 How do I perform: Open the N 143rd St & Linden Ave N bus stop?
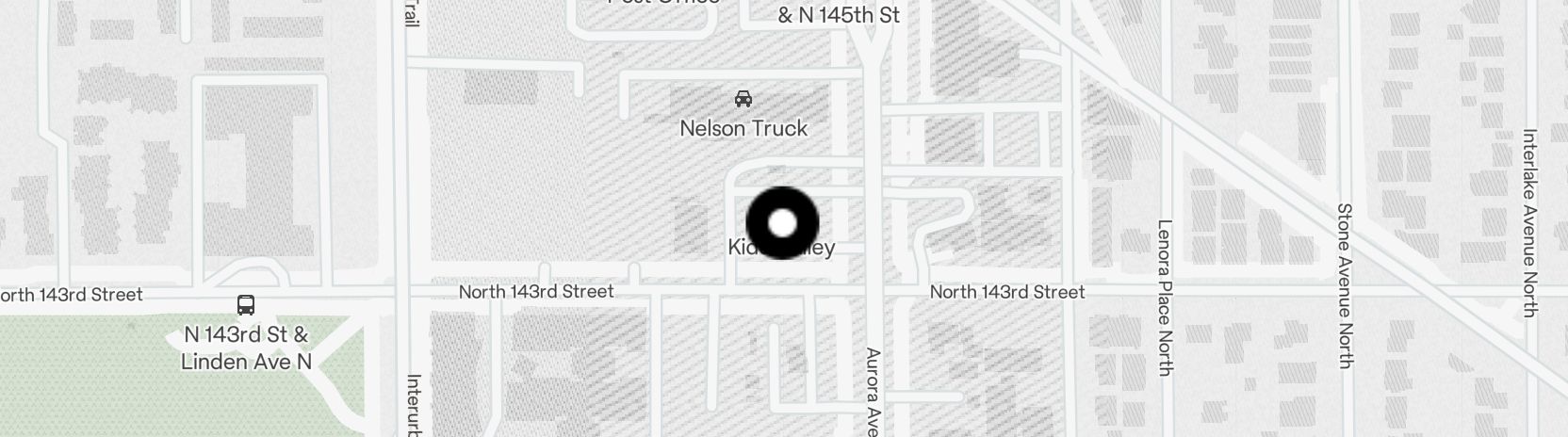(245, 305)
